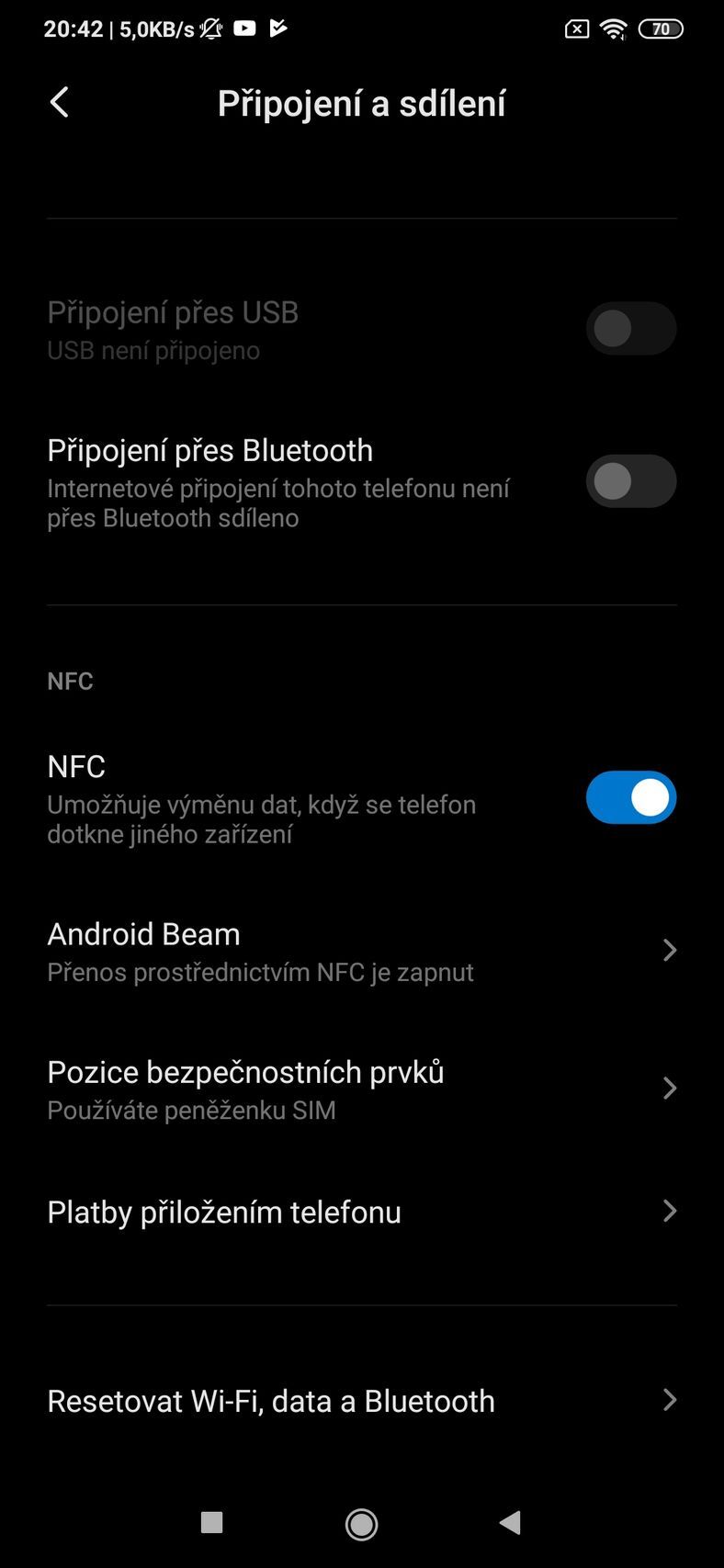Open the YouTube notification icon
Image resolution: width=724 pixels, height=1568 pixels.
click(244, 28)
